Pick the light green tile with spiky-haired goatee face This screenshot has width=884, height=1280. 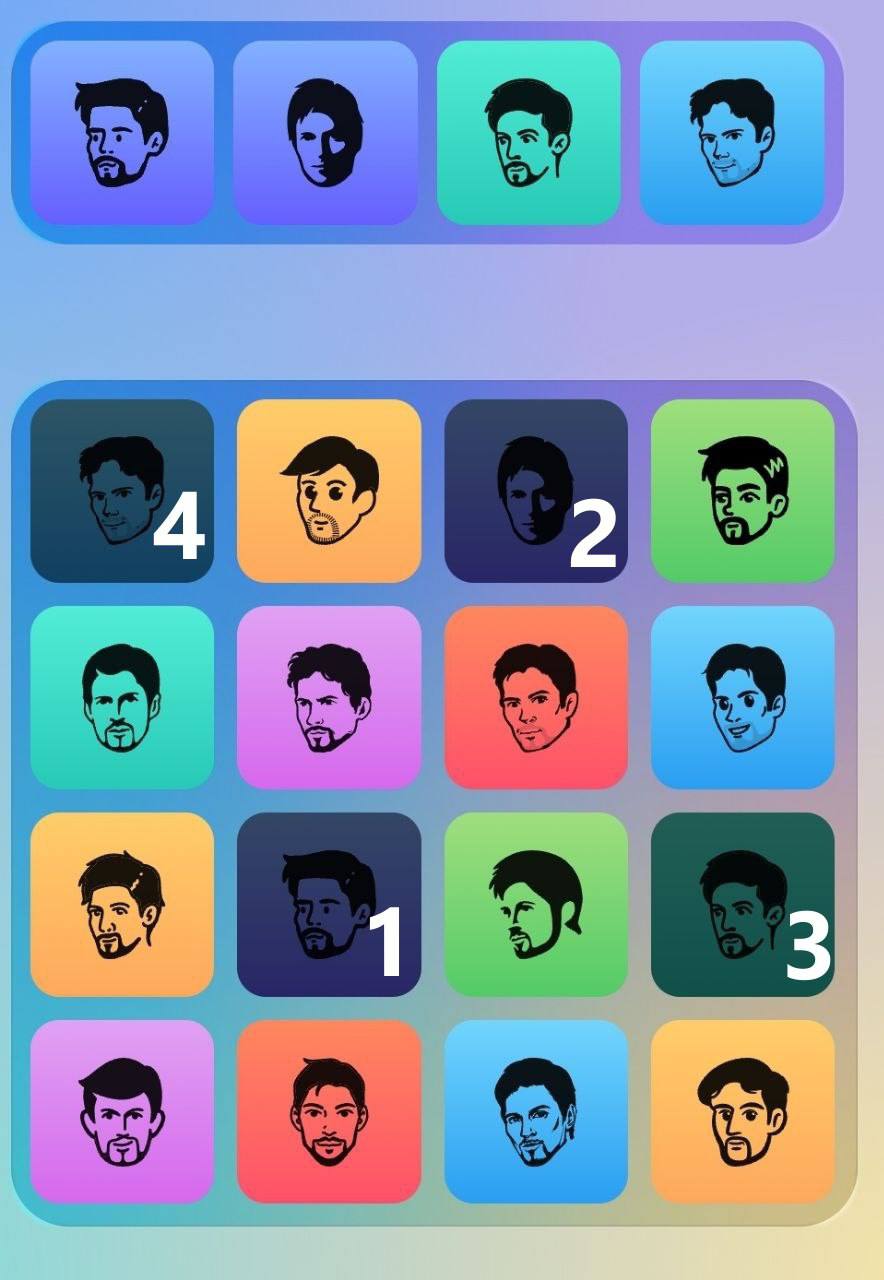click(742, 490)
